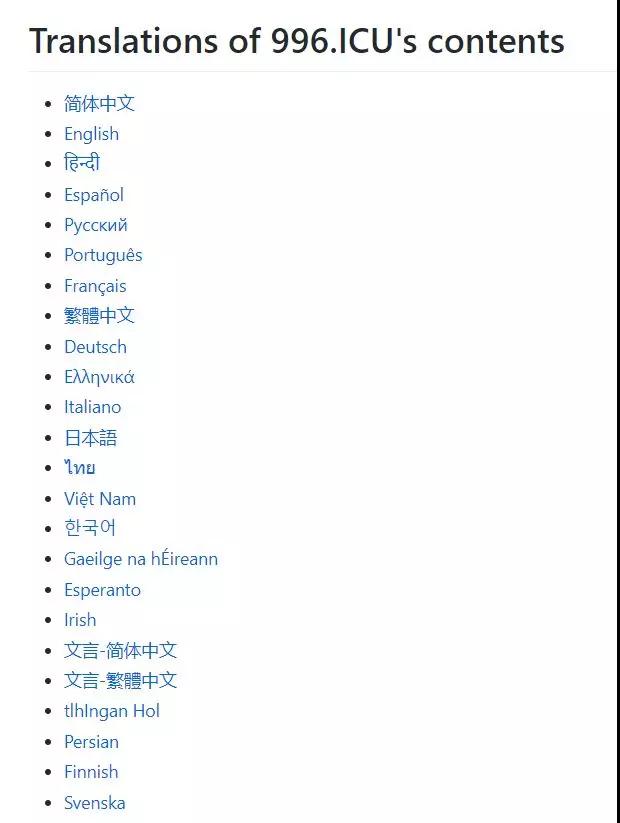The width and height of the screenshot is (620, 823).
Task: Open the Deutsch translation
Action: (x=95, y=347)
